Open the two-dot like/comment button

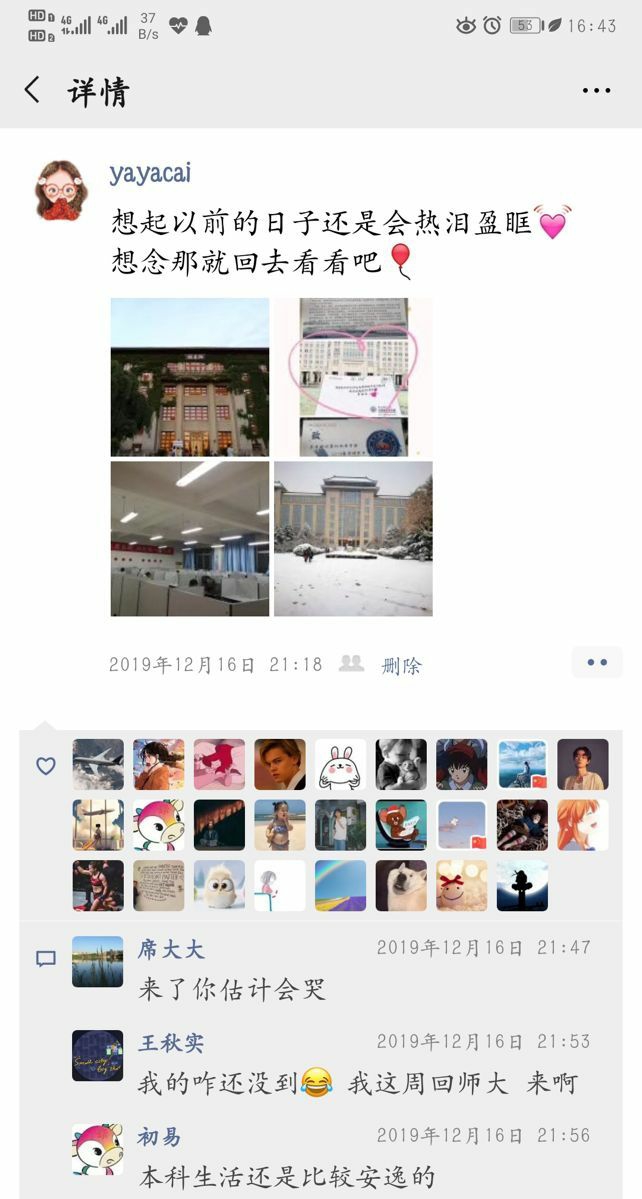coord(597,662)
